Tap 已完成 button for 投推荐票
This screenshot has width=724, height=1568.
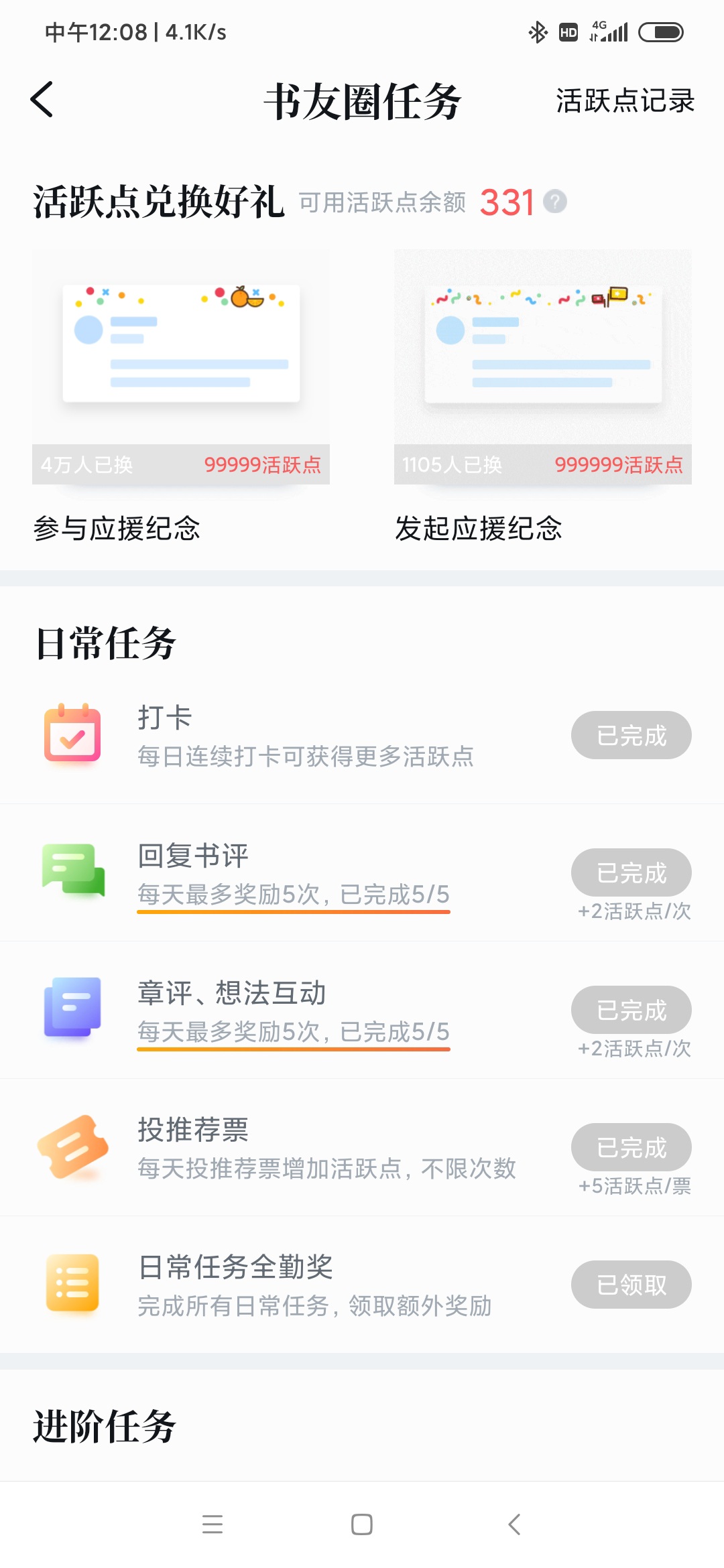[x=631, y=1147]
